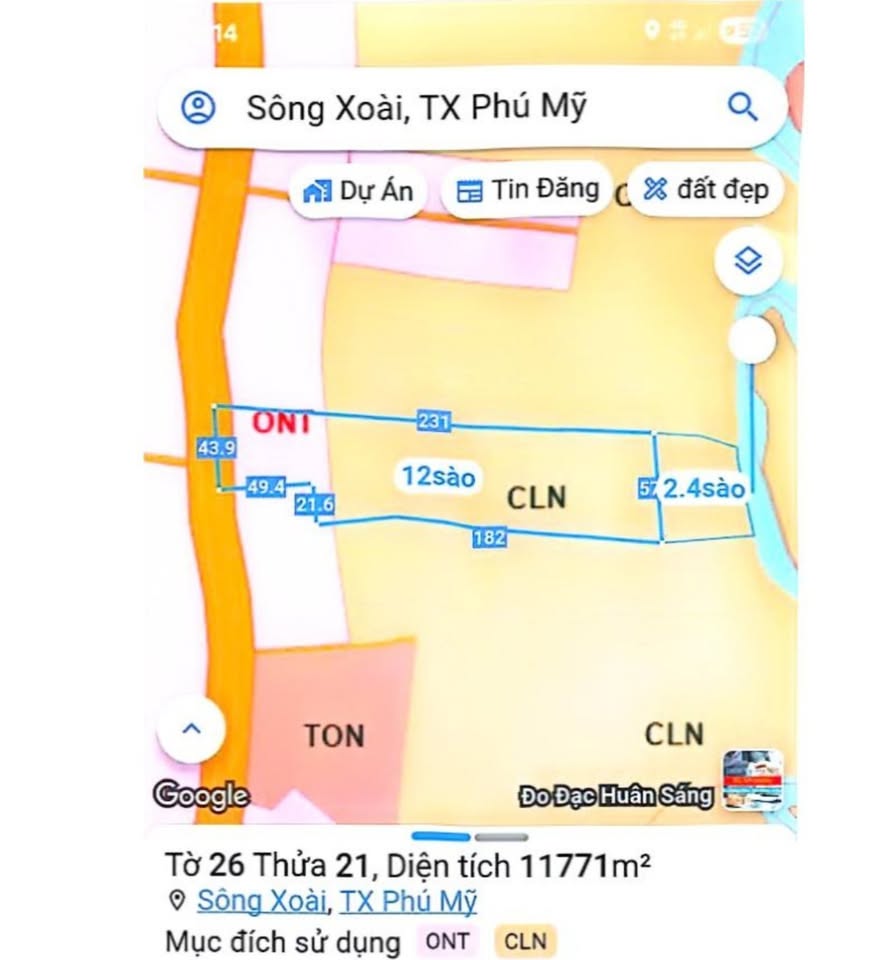Image resolution: width=888 pixels, height=960 pixels.
Task: Open the account profile icon
Action: click(199, 108)
